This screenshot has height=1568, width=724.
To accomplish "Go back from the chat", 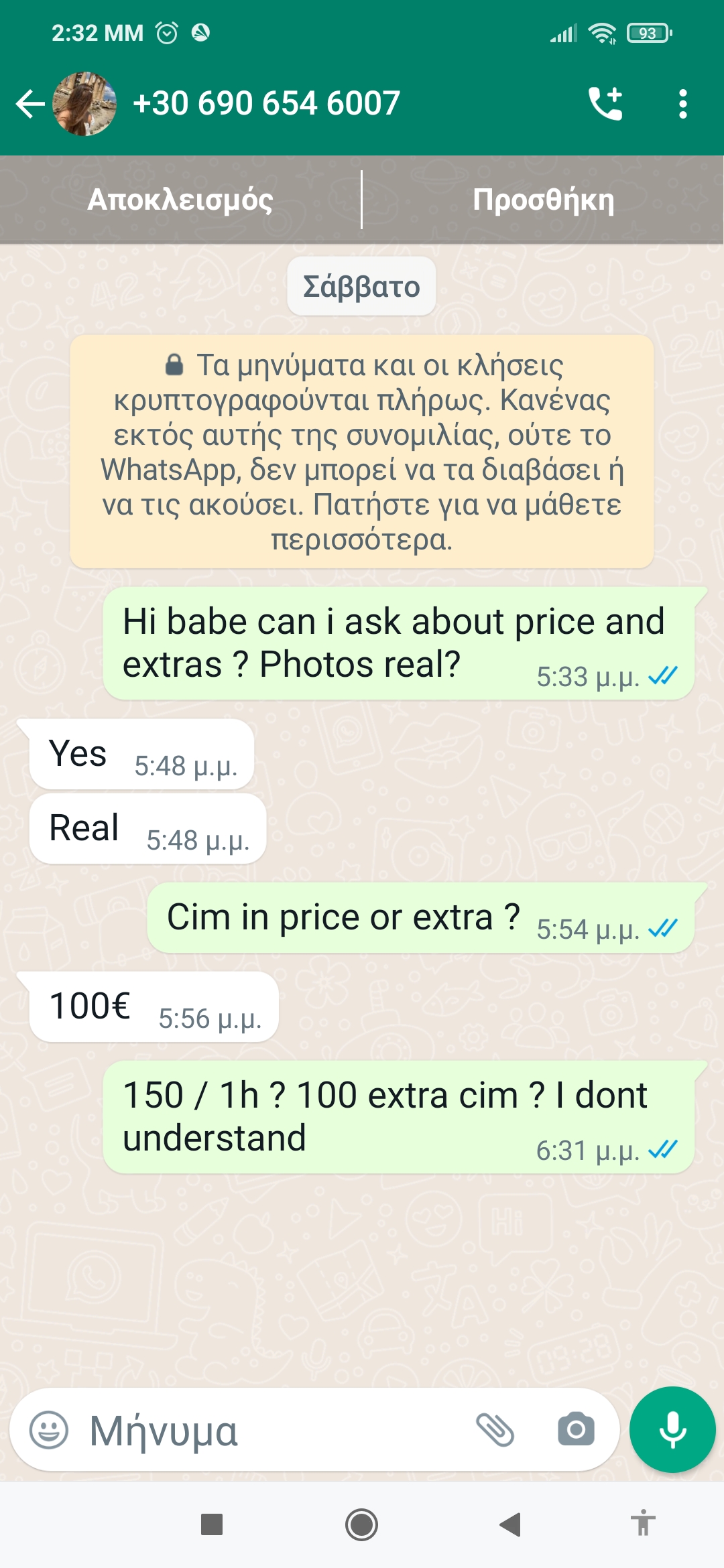I will click(x=29, y=105).
